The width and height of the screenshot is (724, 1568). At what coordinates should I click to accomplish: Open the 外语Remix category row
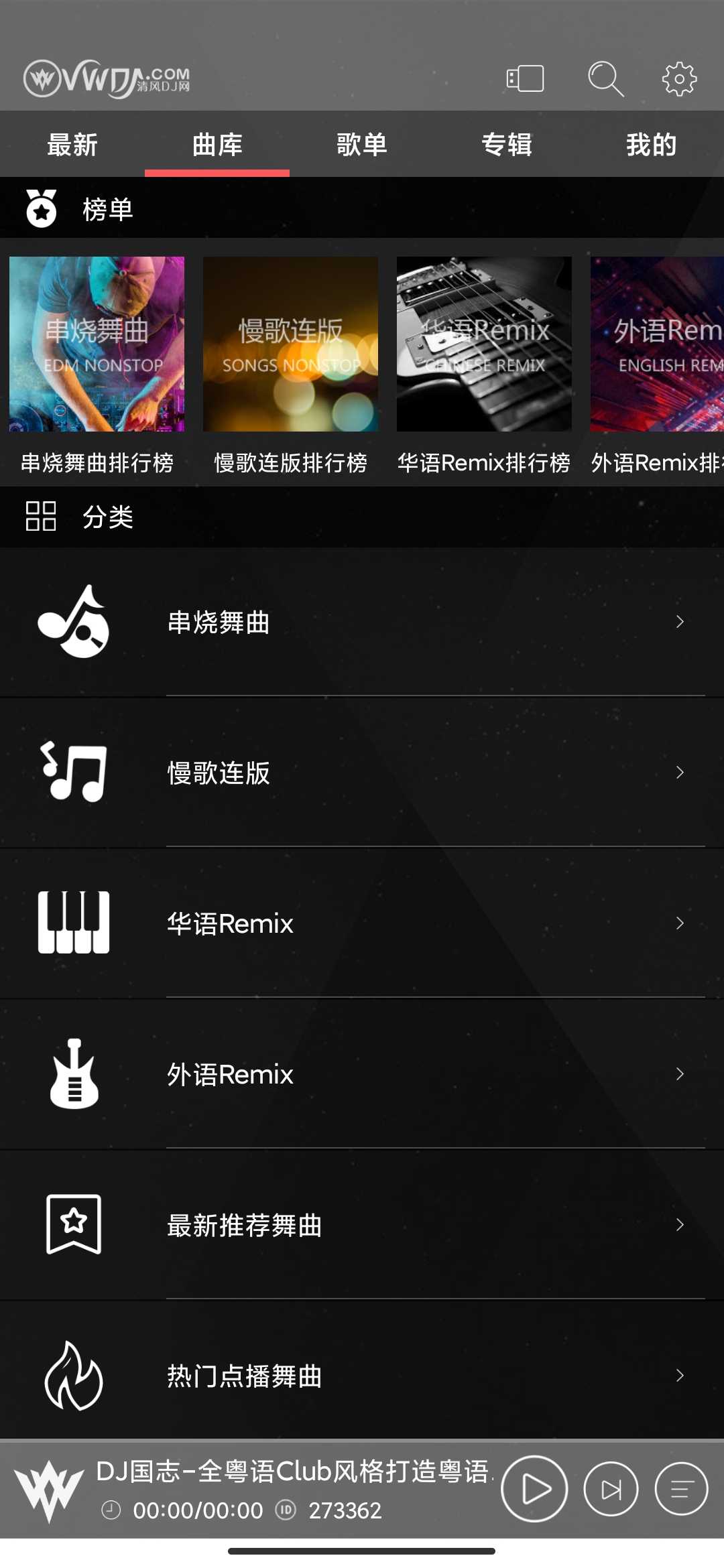362,1074
